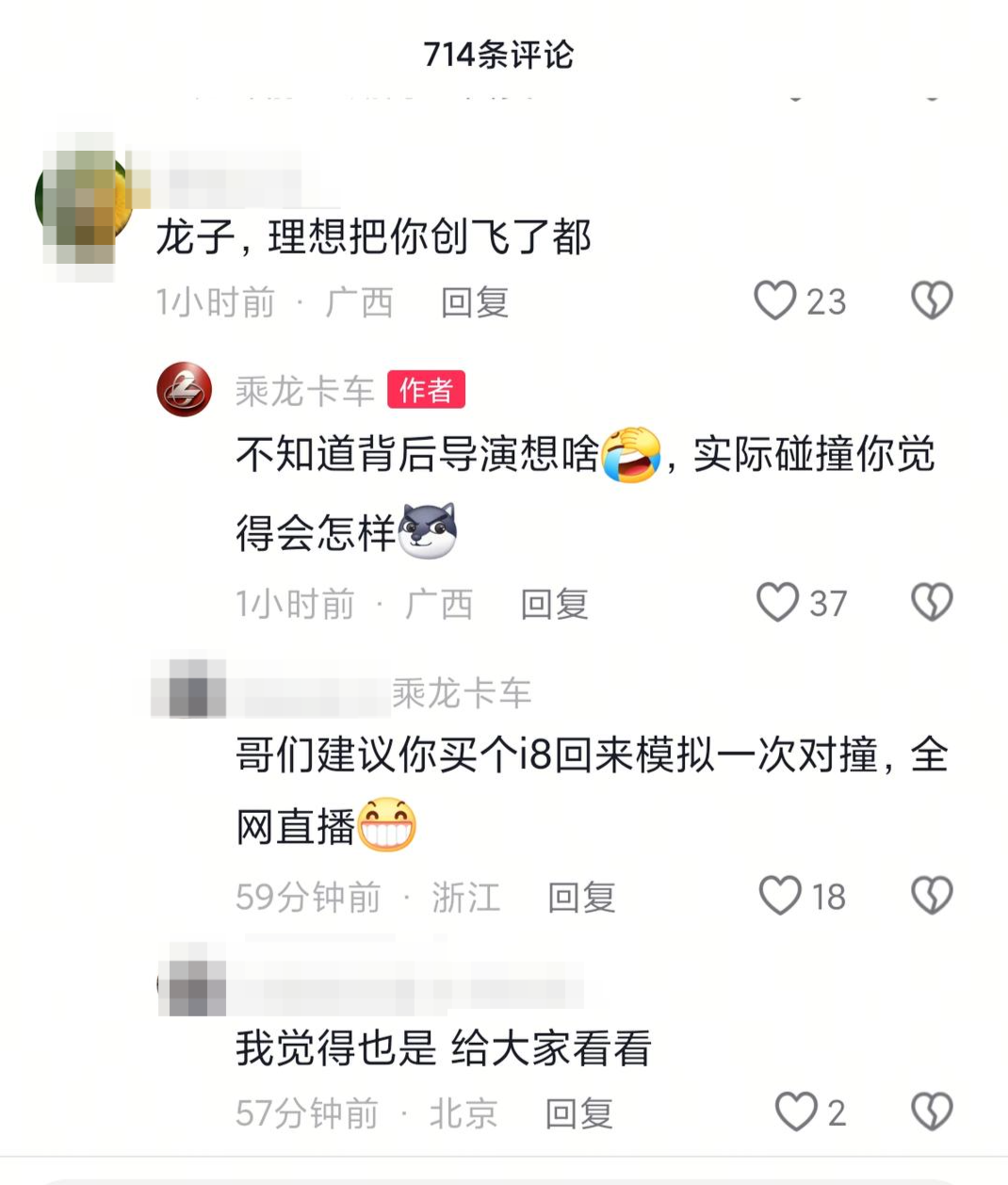Toggle dislike on the 18-like comment
Viewport: 1008px width, 1185px height.
[x=933, y=897]
